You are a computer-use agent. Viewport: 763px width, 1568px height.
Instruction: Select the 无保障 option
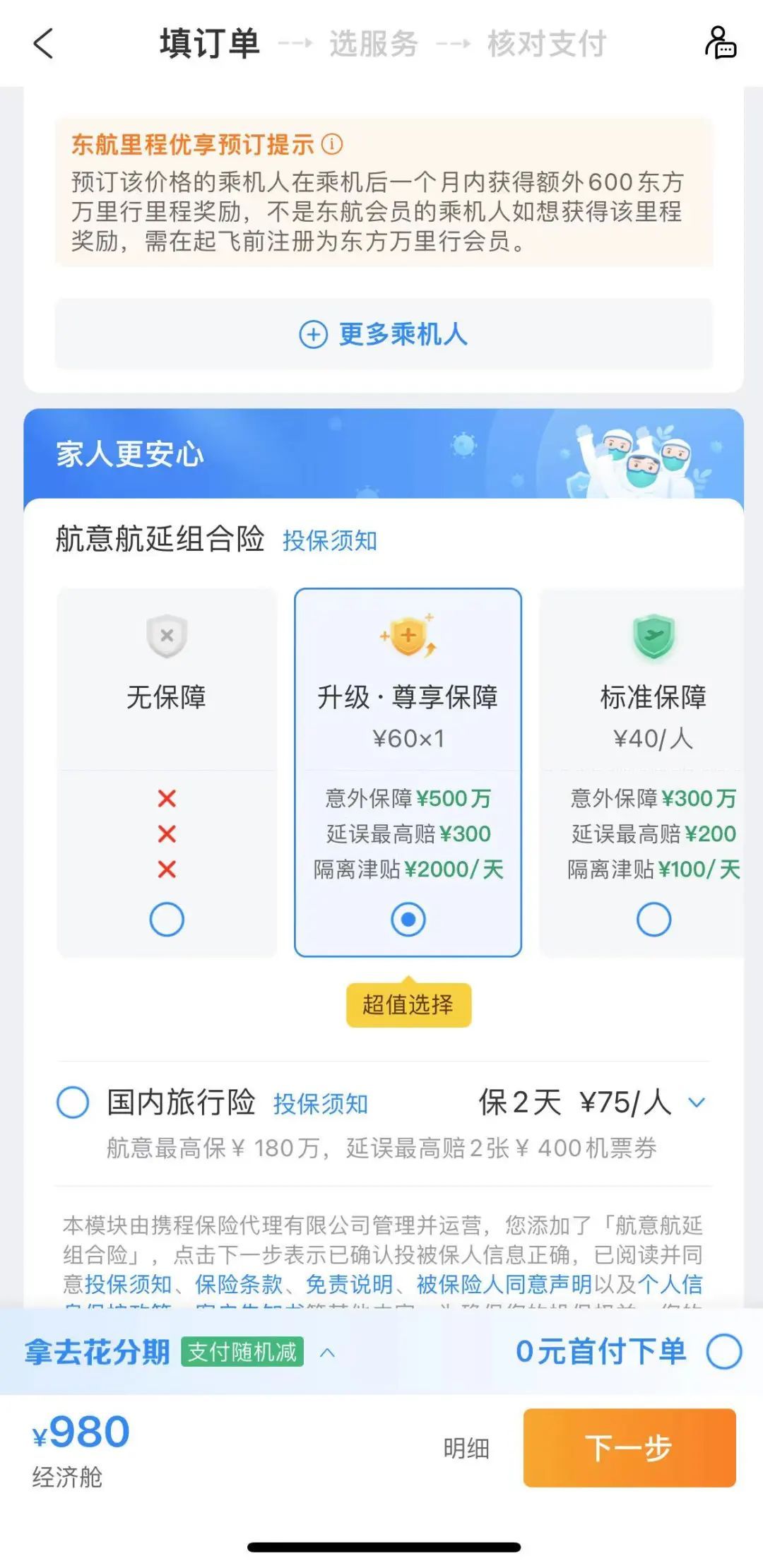(x=167, y=919)
